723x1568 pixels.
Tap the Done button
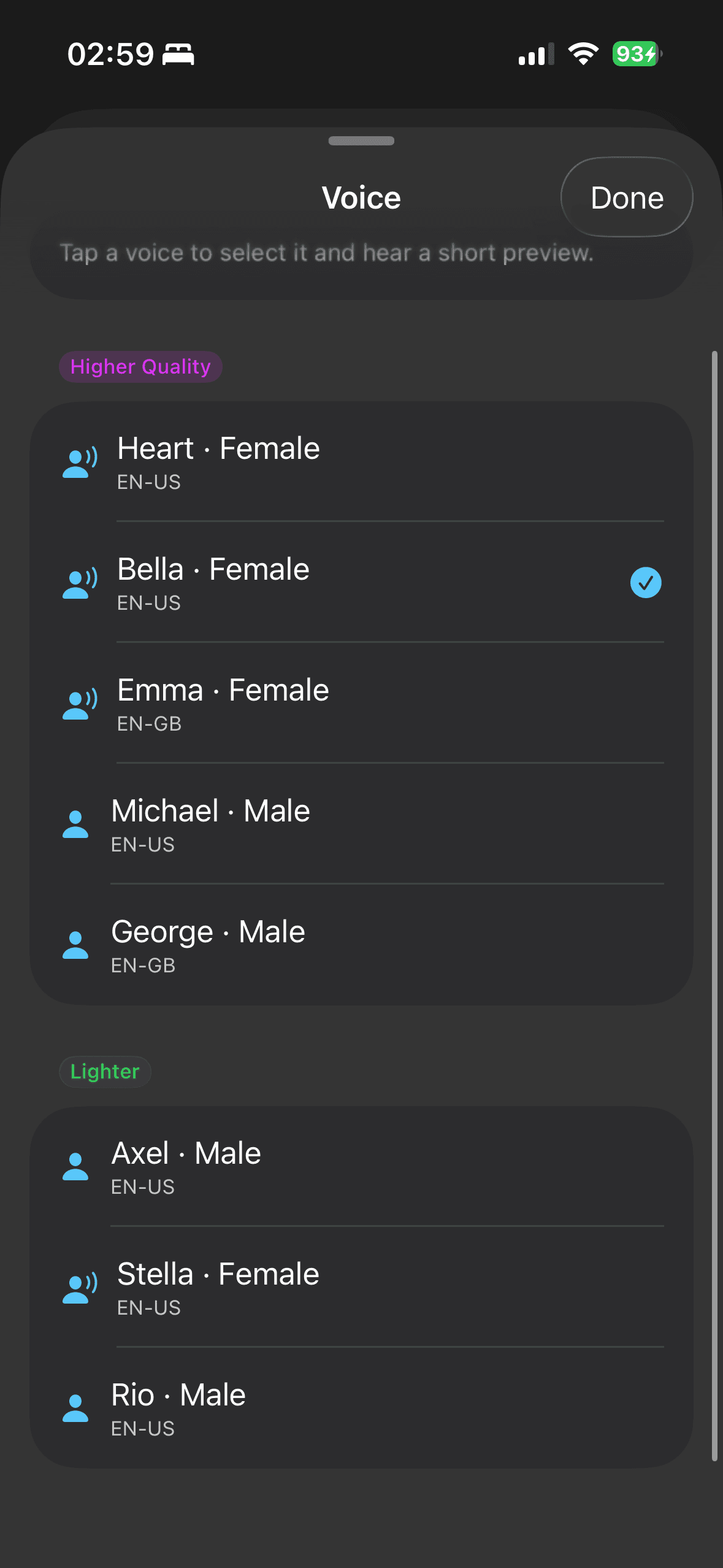tap(626, 197)
